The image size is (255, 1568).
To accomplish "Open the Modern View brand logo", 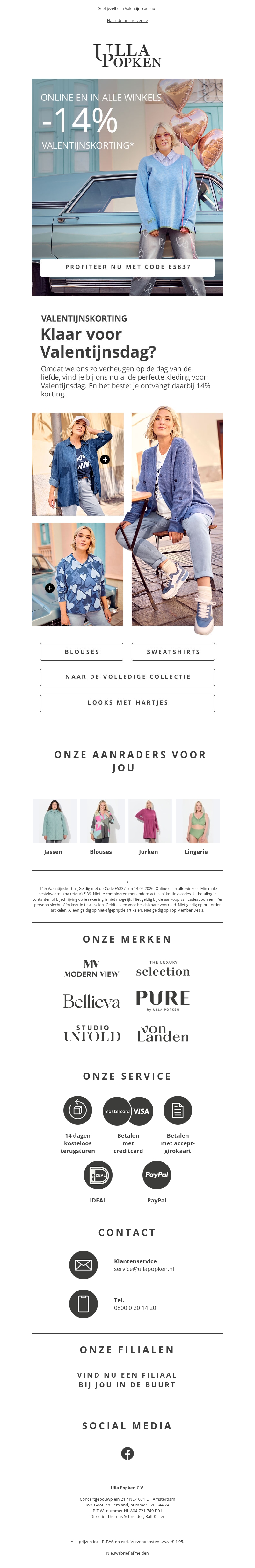I will click(91, 968).
